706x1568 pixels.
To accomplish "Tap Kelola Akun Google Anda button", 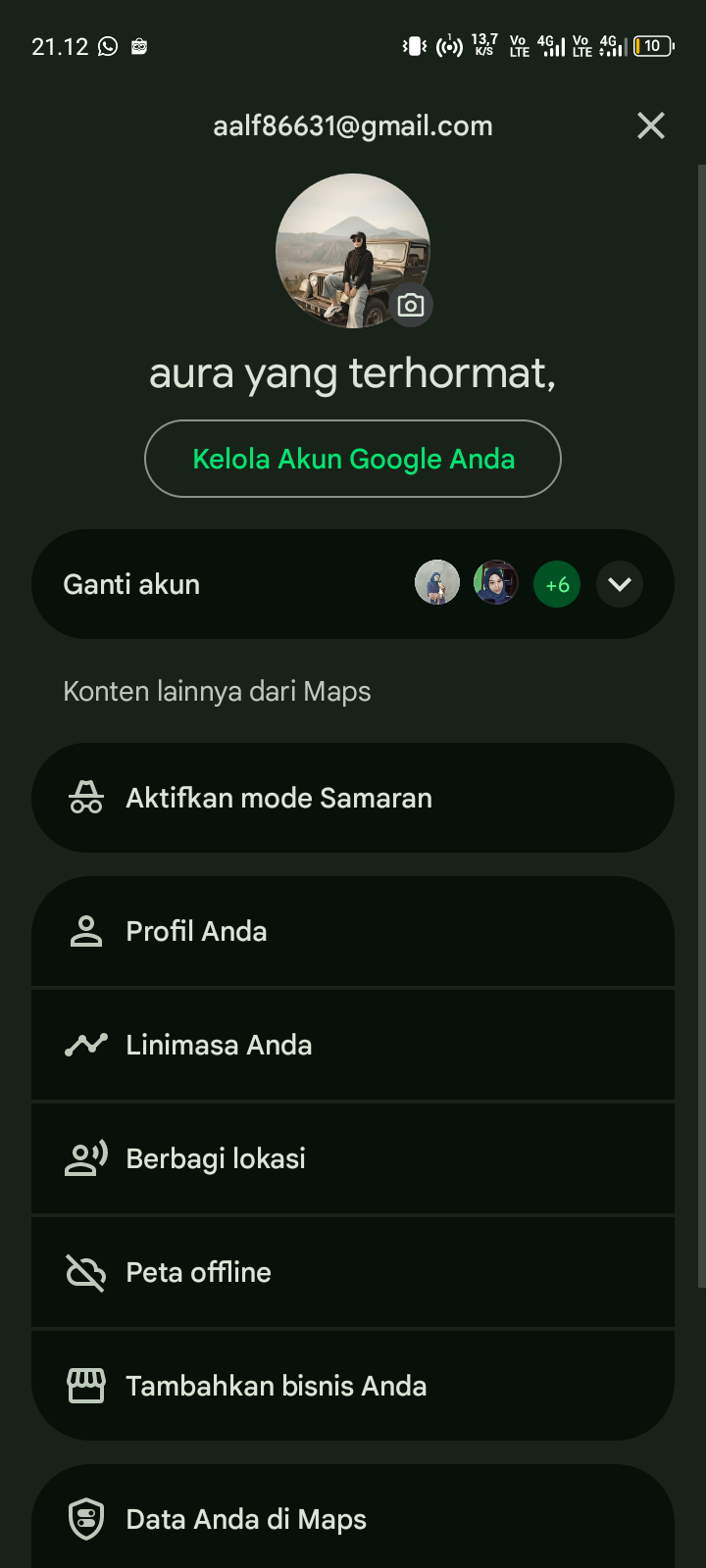I will (353, 459).
